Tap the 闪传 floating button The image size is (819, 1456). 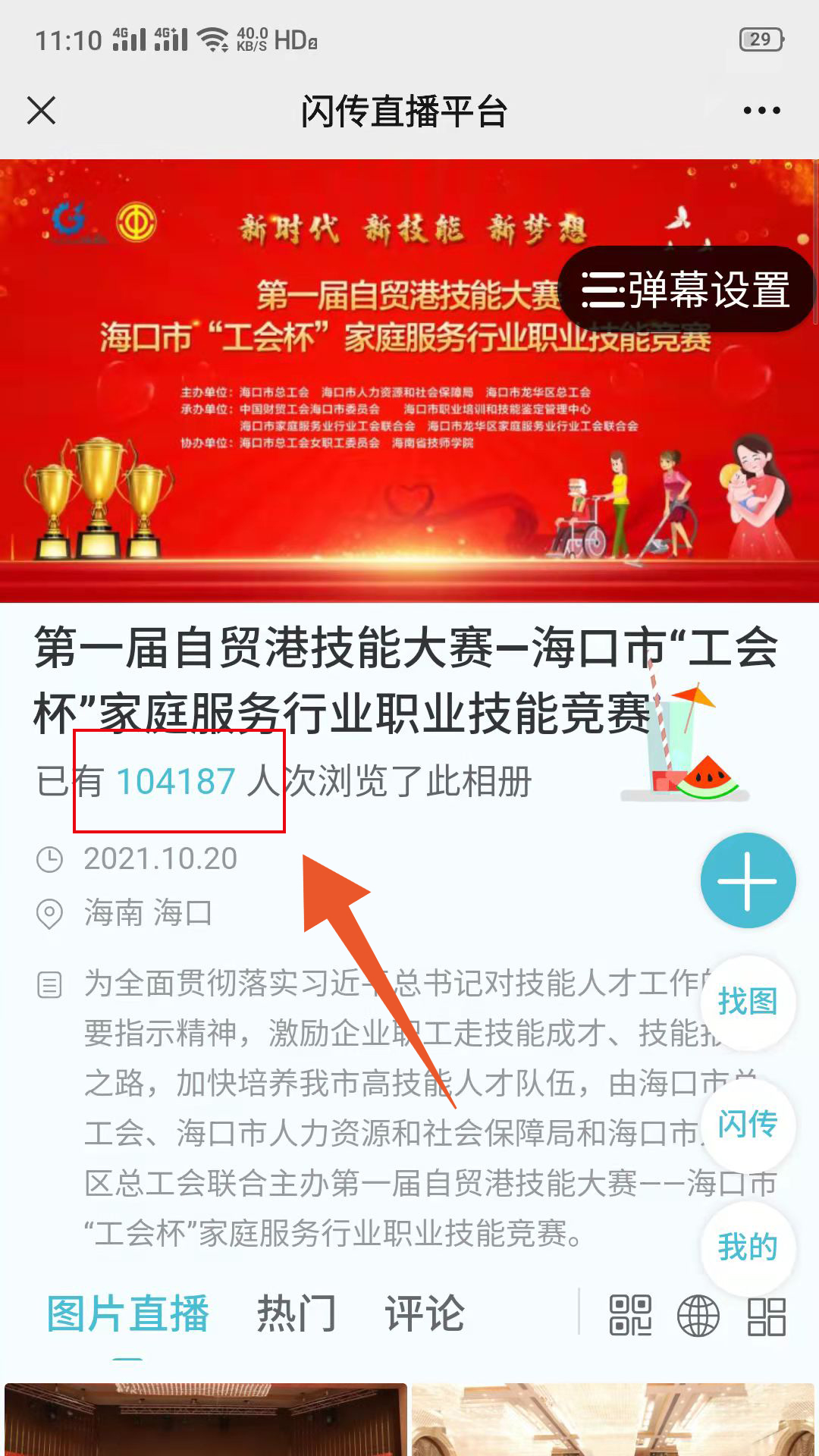(748, 1124)
